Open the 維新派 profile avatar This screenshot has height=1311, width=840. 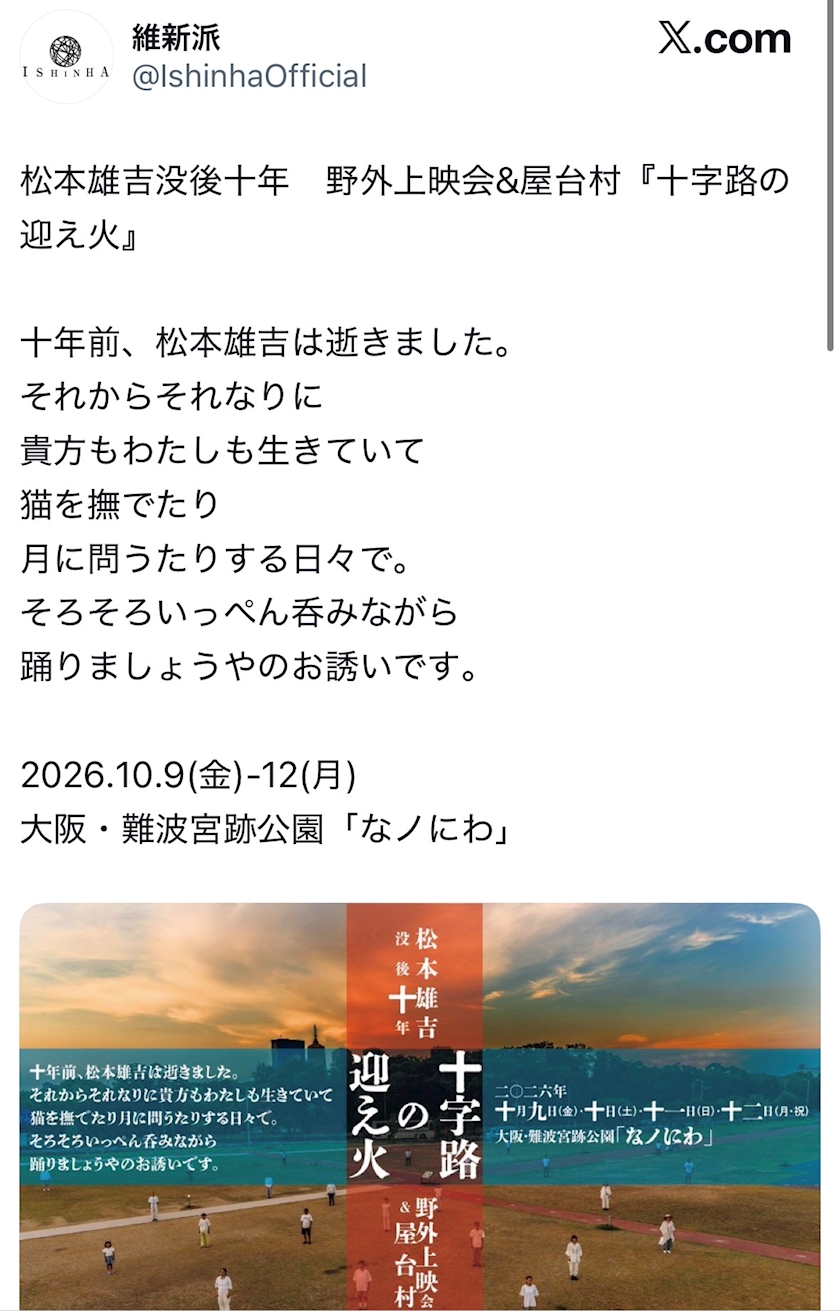(x=67, y=57)
